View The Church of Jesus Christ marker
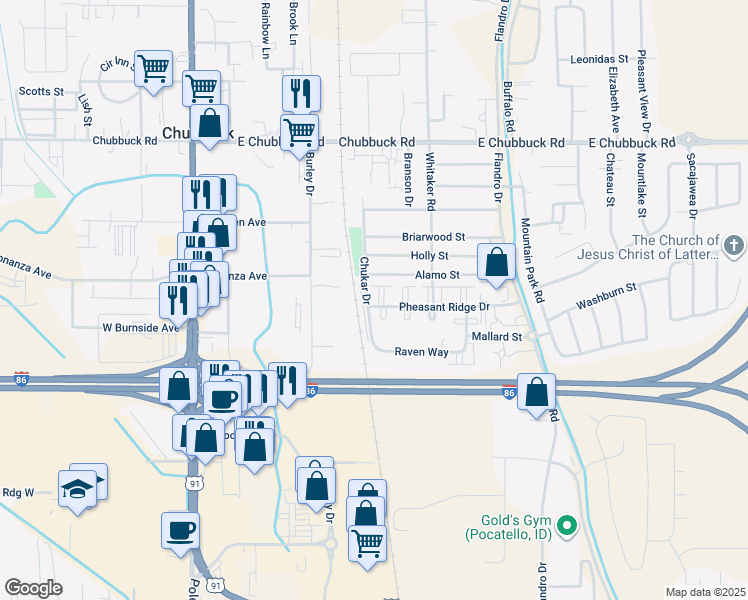Image resolution: width=748 pixels, height=600 pixels. [733, 246]
